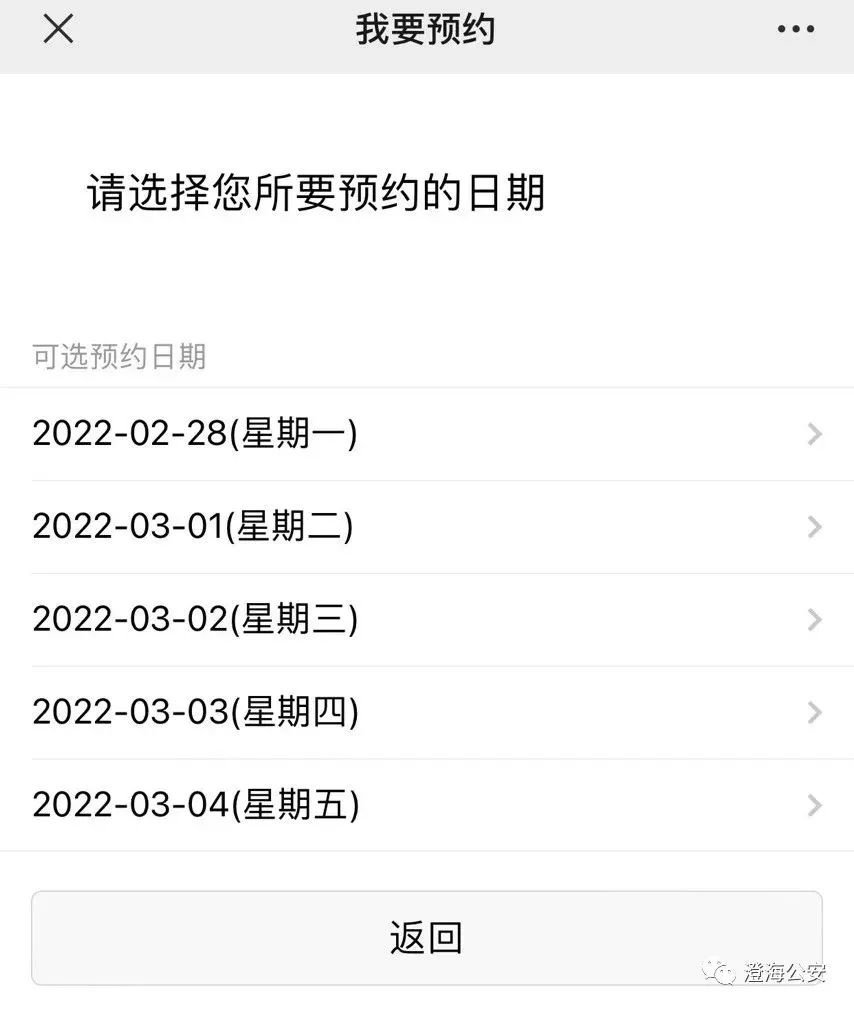
Task: Book the 2022-03-04 (星期五) date
Action: click(426, 805)
